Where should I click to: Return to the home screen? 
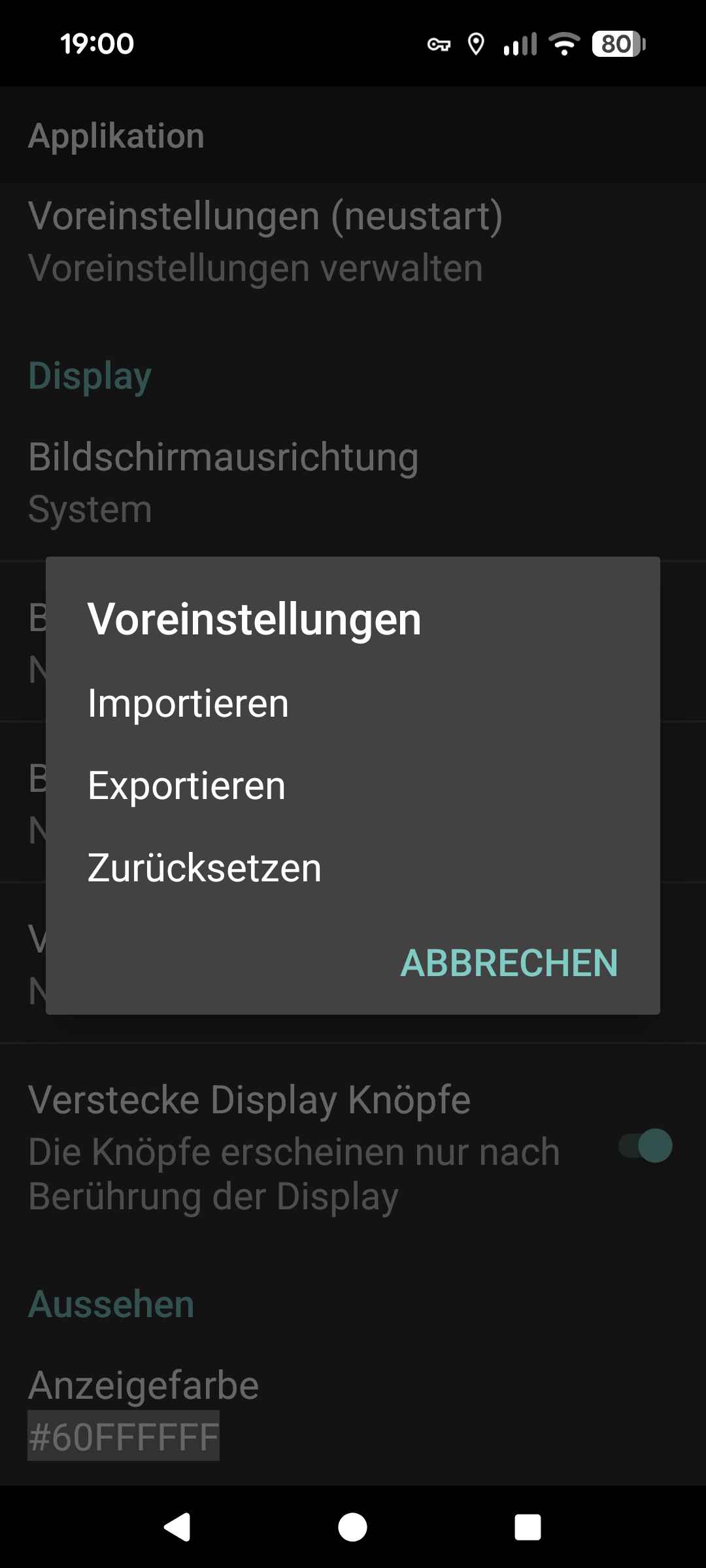pyautogui.click(x=352, y=1527)
